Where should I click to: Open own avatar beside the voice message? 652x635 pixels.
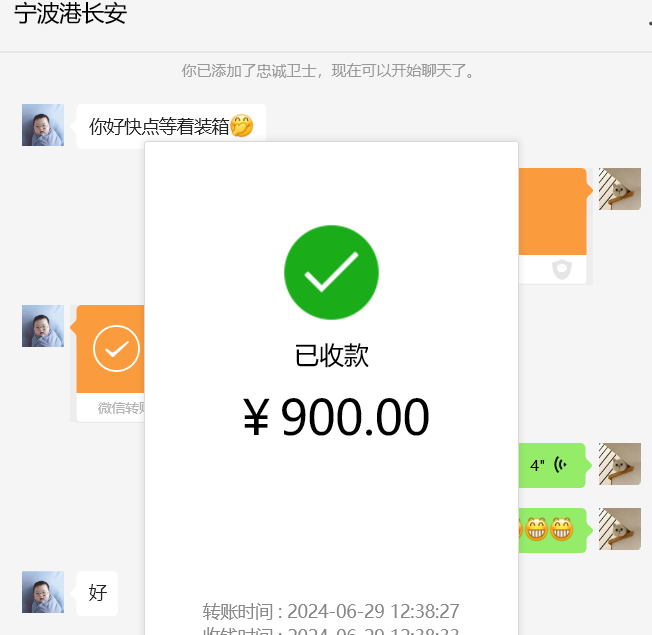[619, 464]
